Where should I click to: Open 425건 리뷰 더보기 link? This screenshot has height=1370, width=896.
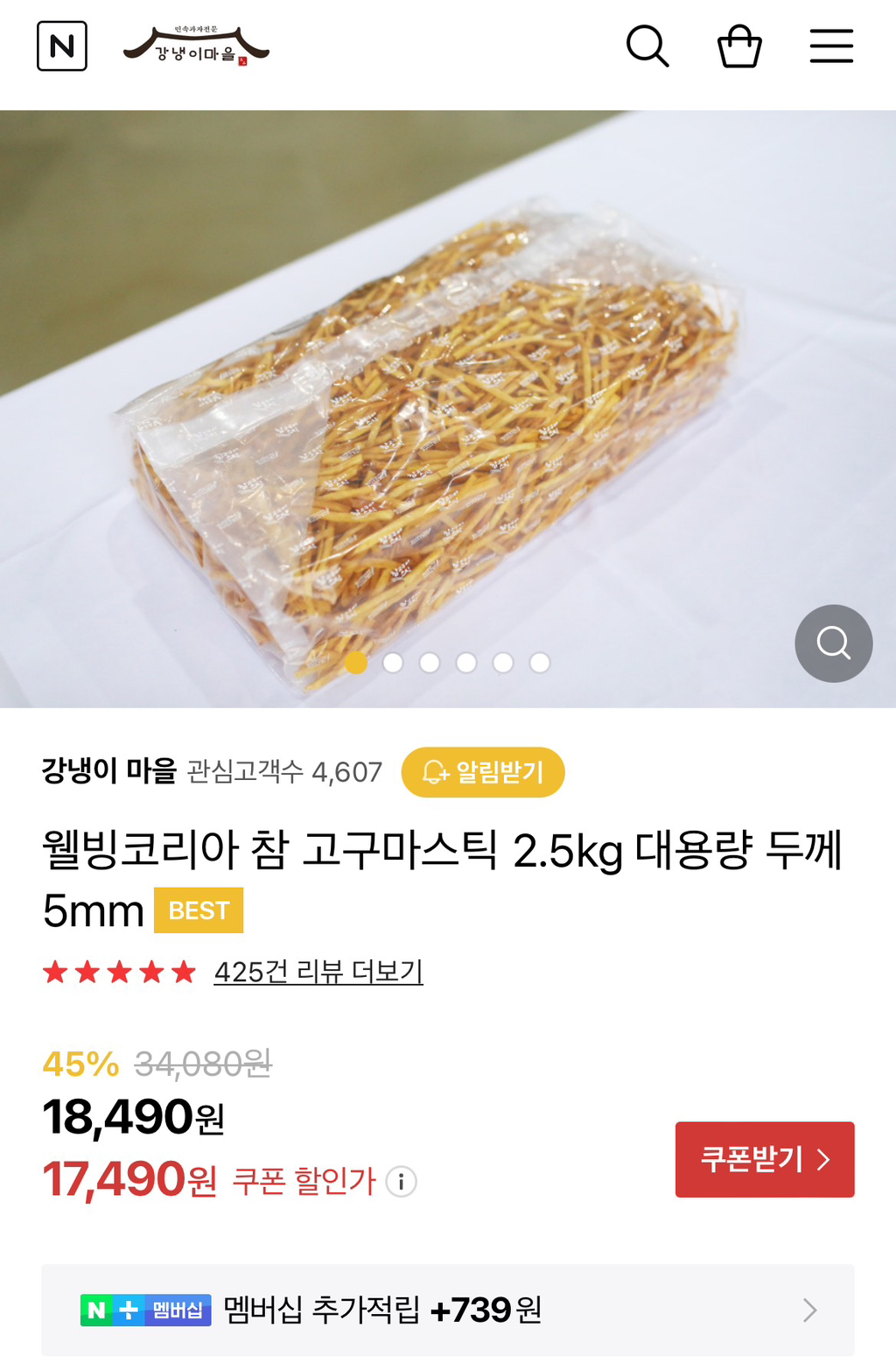coord(318,972)
